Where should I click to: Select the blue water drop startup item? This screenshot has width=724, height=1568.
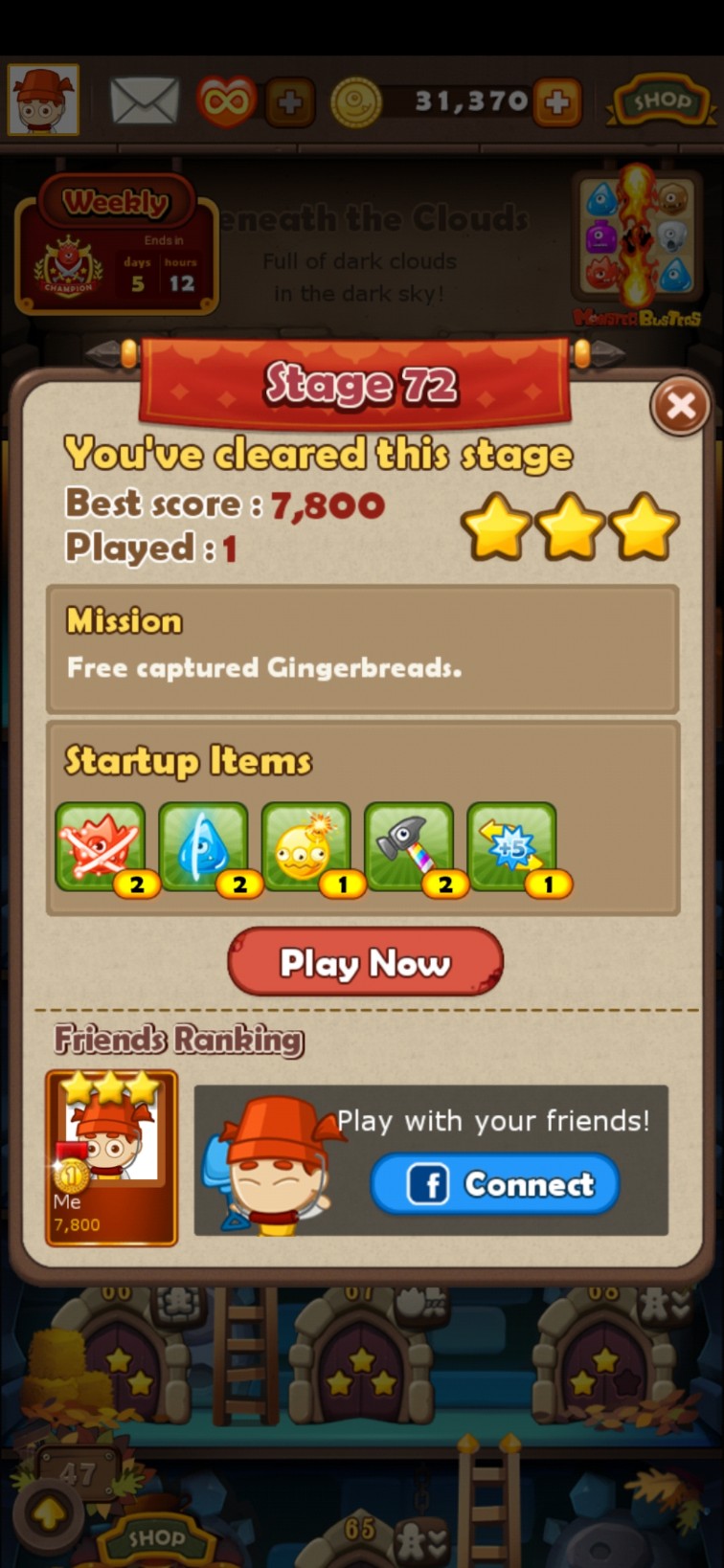[x=203, y=848]
